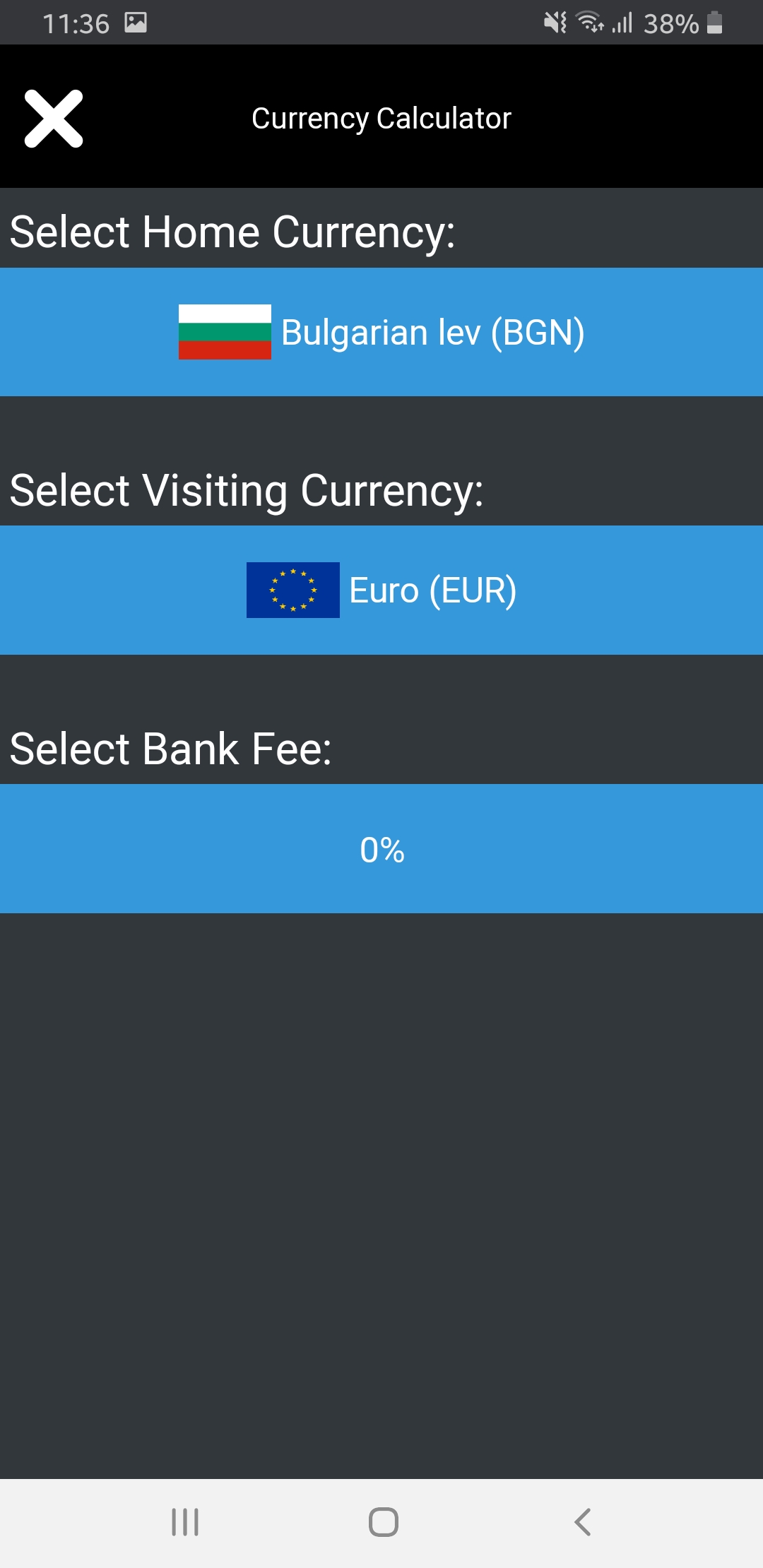Viewport: 763px width, 1568px height.
Task: Tap the Recents navigation button
Action: (184, 1523)
